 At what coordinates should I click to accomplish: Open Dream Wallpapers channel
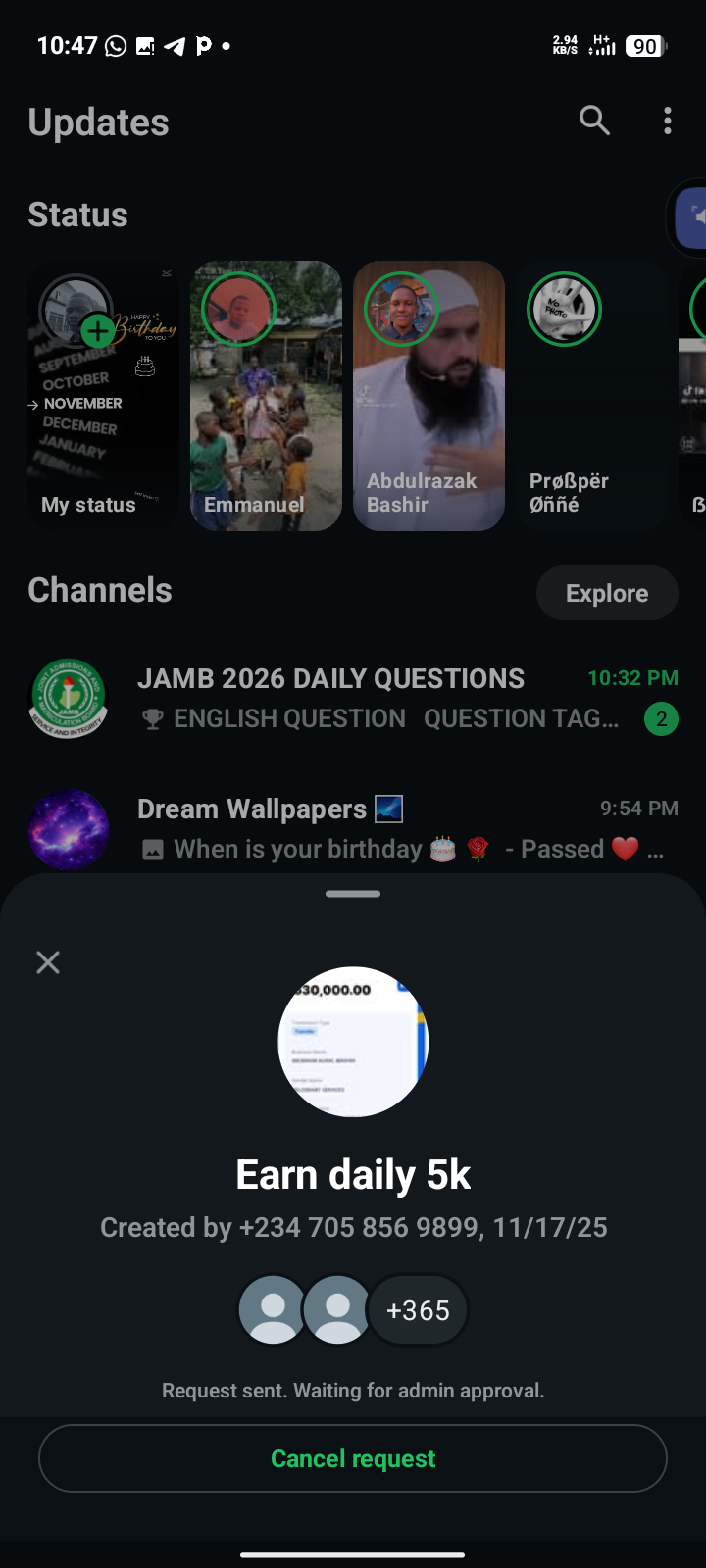[x=353, y=828]
